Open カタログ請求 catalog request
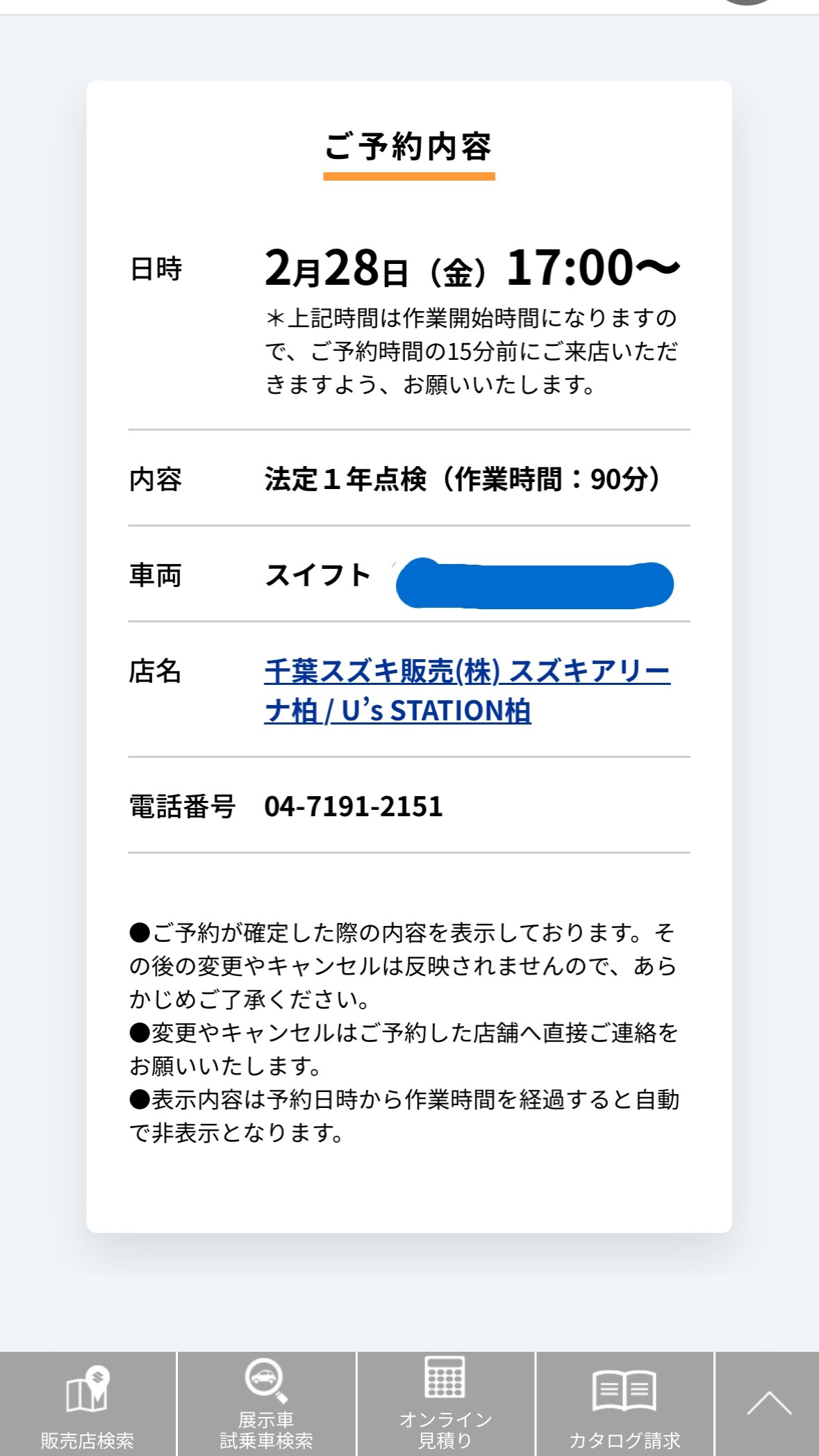This screenshot has height=1456, width=819. [624, 1405]
